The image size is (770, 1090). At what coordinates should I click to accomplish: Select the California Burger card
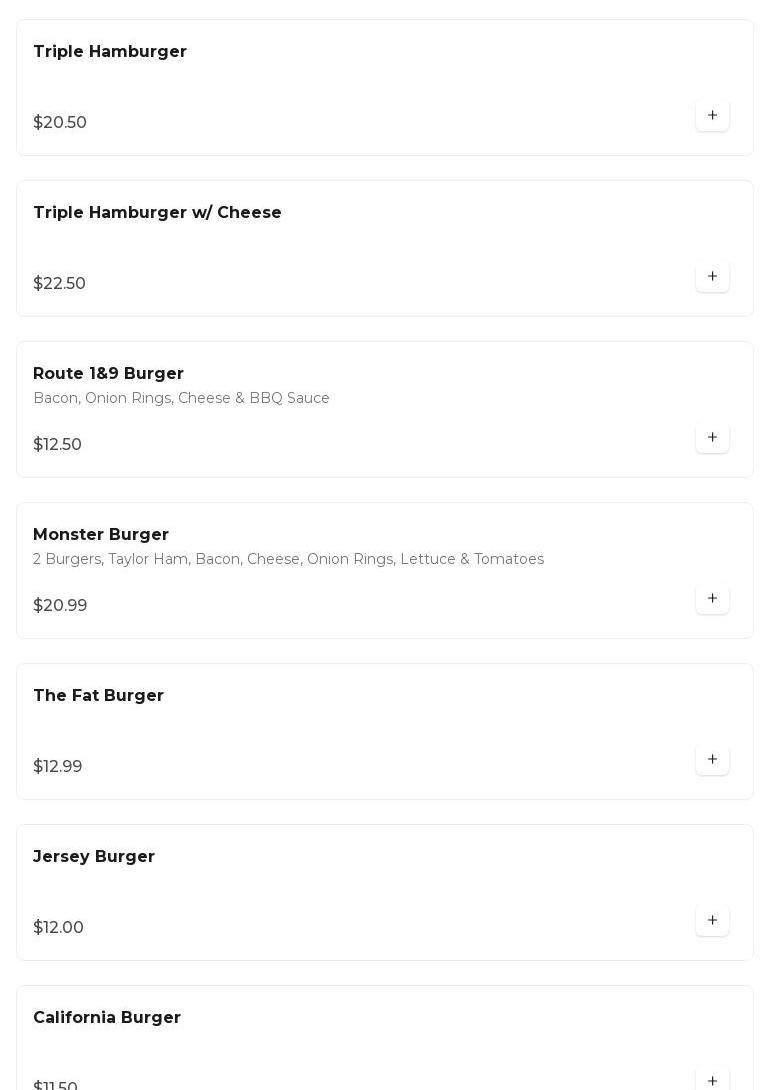[350, 1038]
